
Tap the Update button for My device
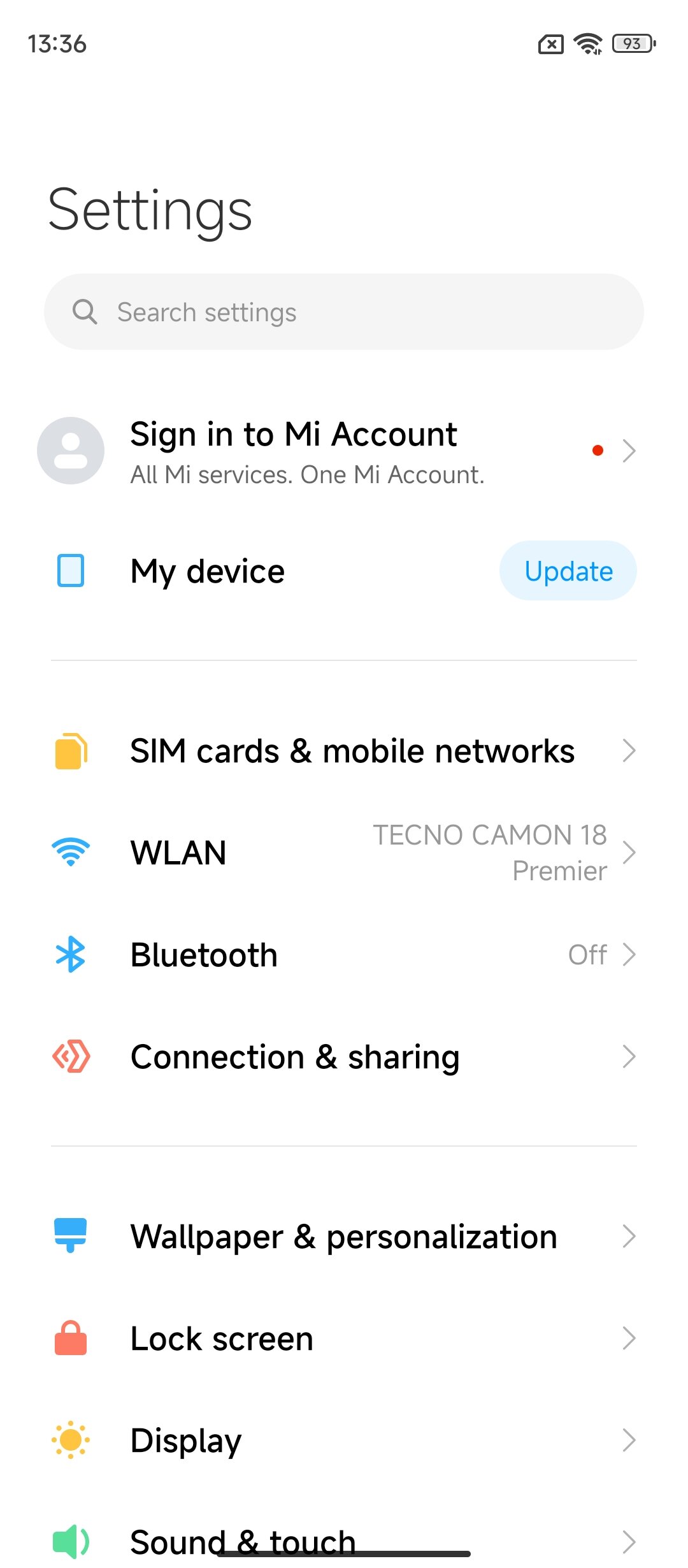click(x=568, y=570)
